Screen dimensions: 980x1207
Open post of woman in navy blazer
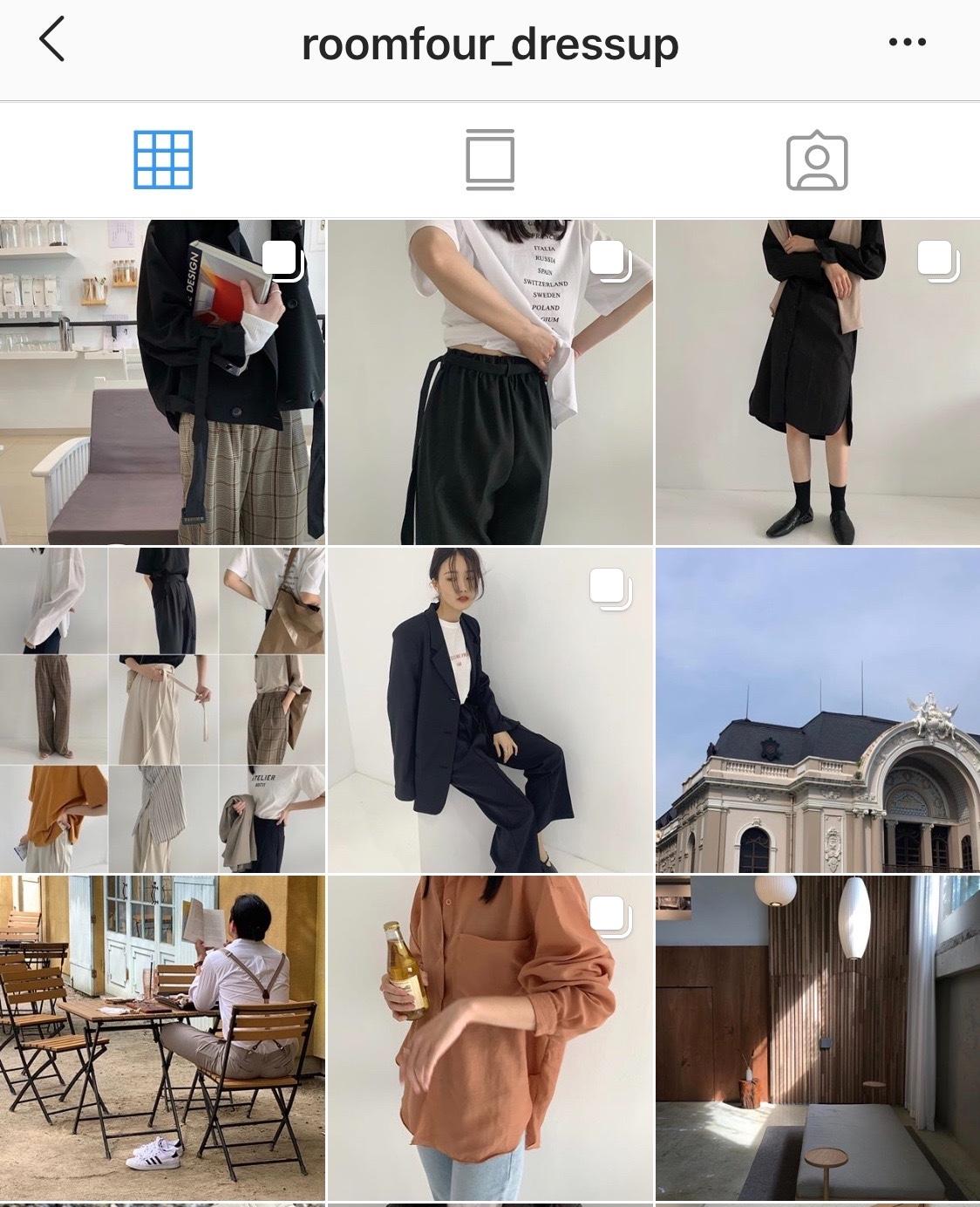pos(490,710)
